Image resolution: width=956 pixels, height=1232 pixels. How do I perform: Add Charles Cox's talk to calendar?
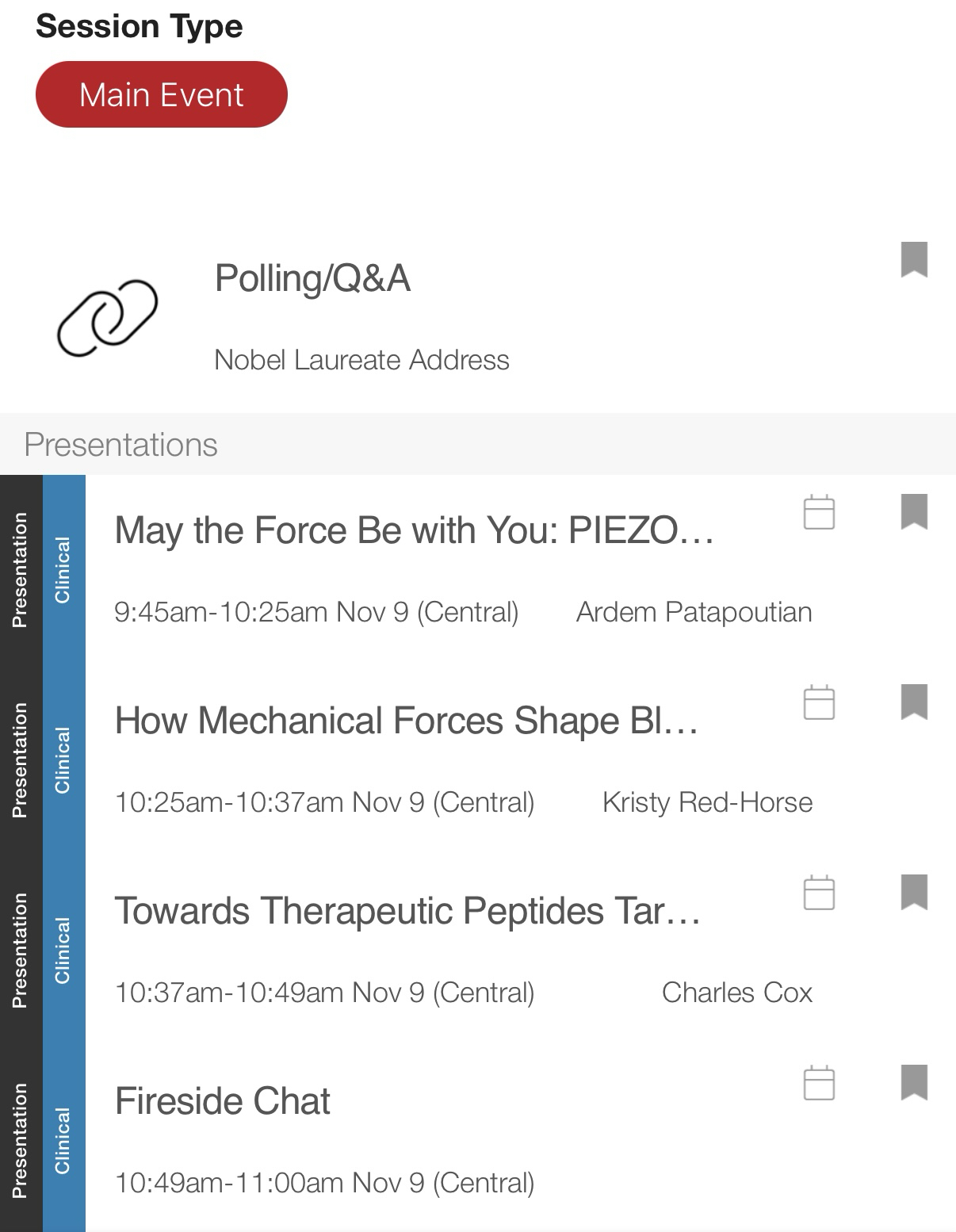click(819, 893)
